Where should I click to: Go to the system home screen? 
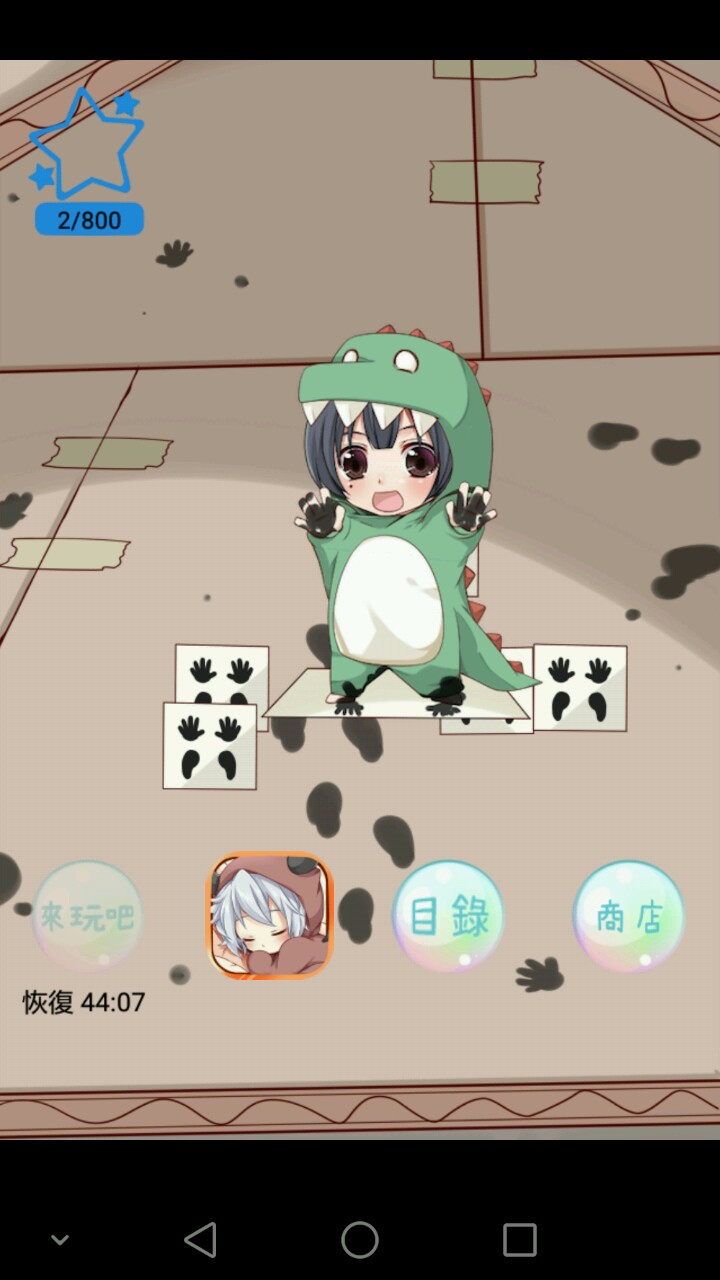pyautogui.click(x=360, y=1240)
